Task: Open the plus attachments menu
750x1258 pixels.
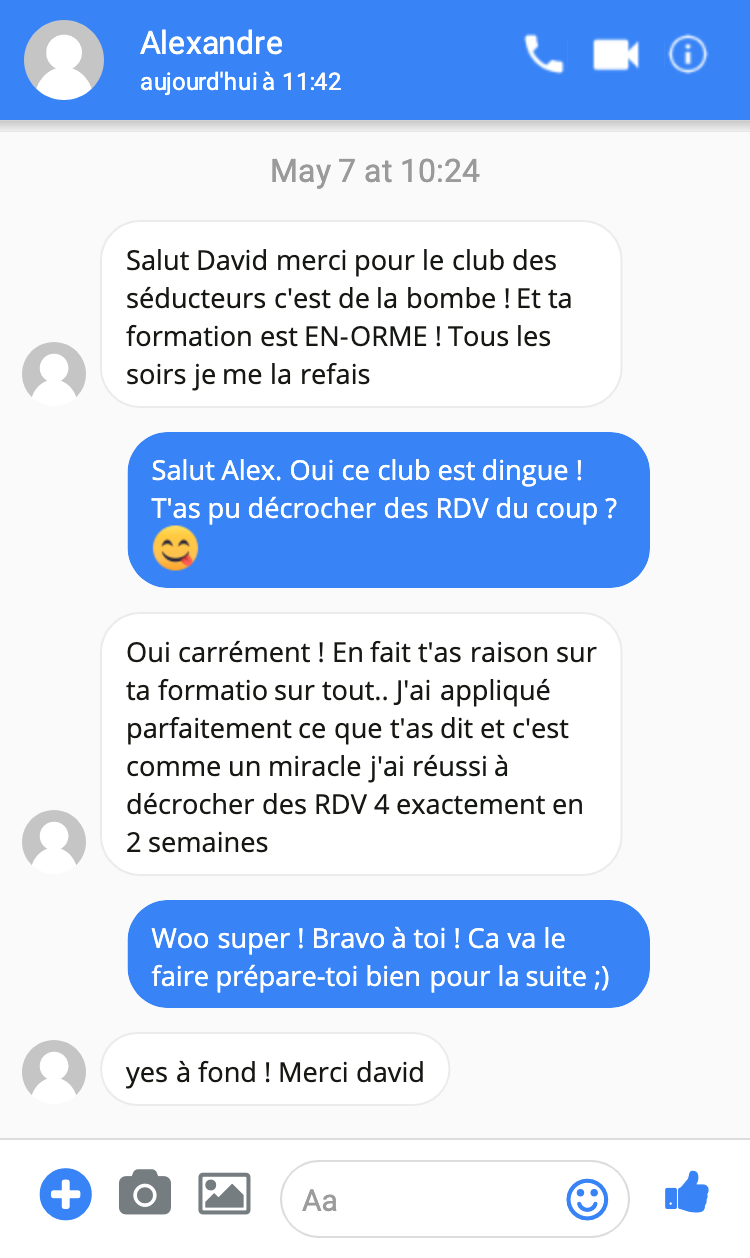Action: (66, 1195)
